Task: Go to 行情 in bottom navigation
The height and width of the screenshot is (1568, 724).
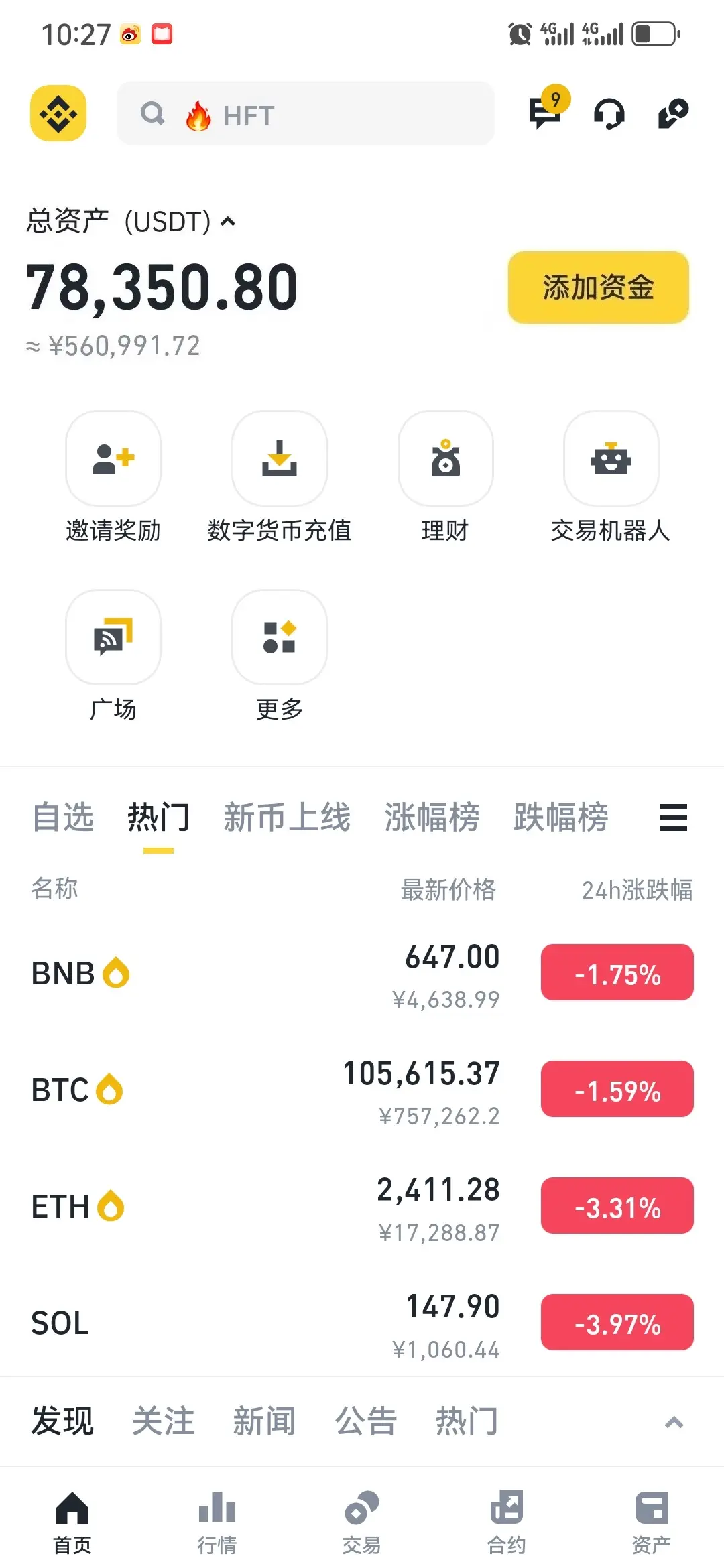Action: [x=217, y=1522]
